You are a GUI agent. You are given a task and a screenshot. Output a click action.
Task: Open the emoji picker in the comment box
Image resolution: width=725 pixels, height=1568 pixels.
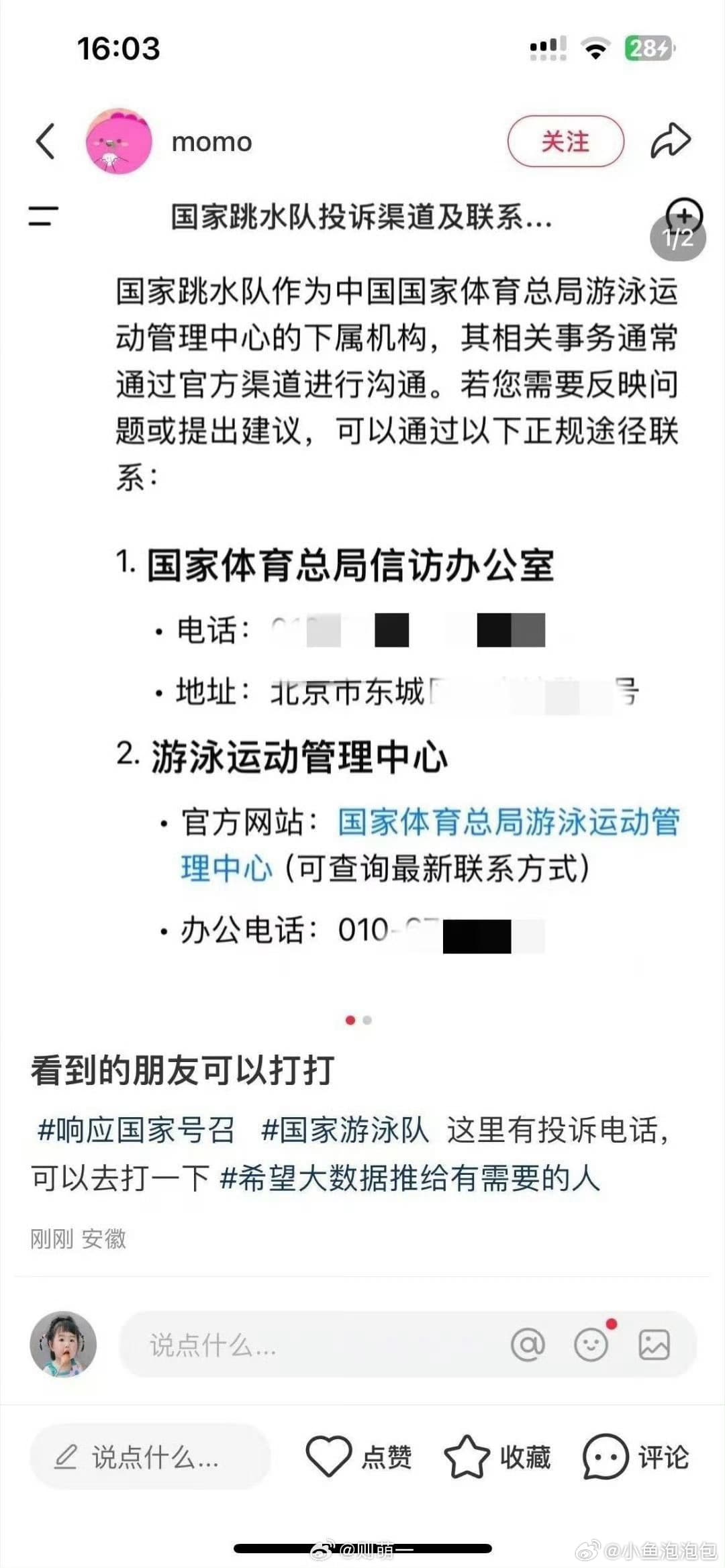pyautogui.click(x=591, y=1345)
